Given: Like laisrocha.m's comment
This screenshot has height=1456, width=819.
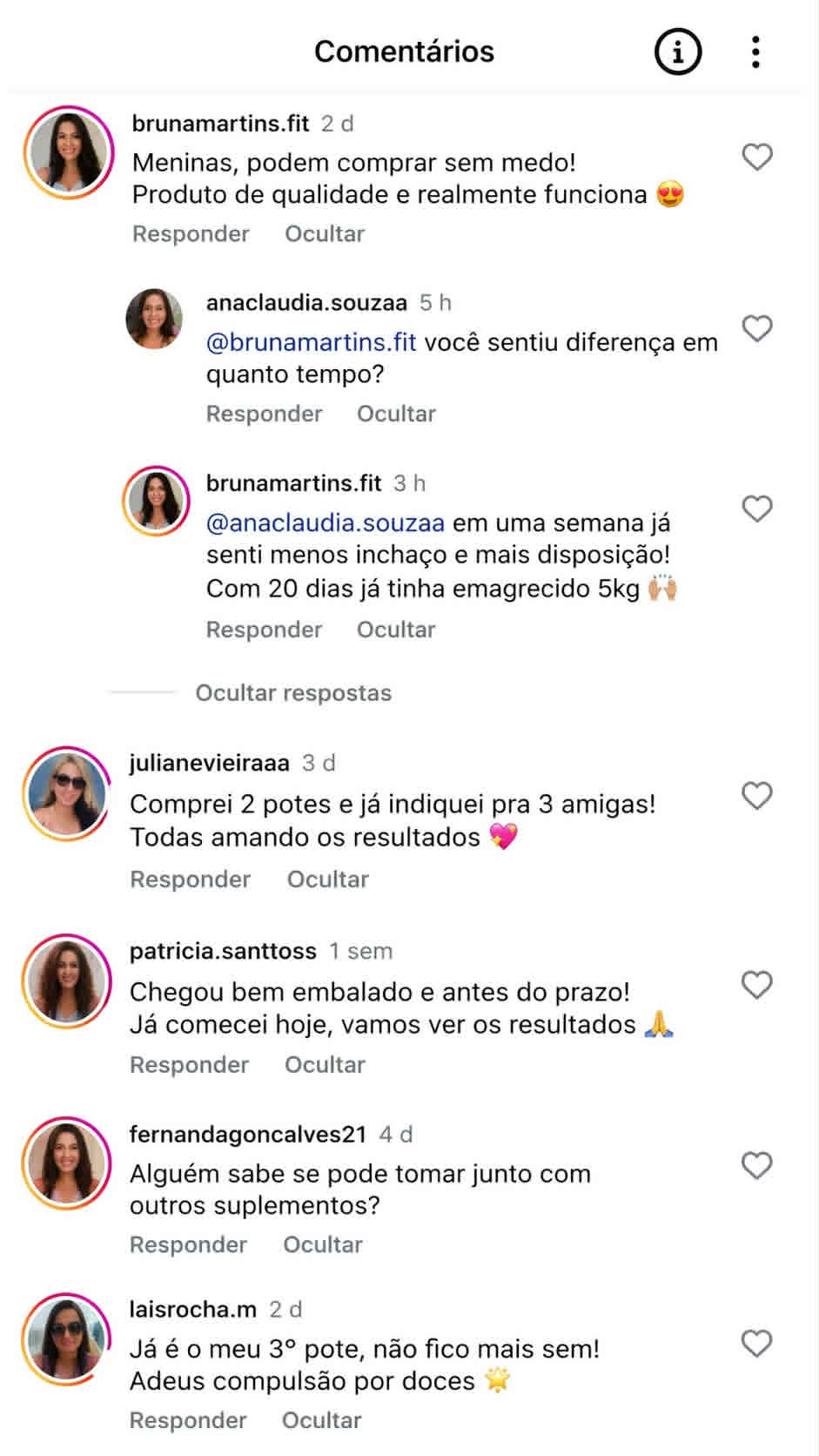Looking at the screenshot, I should pos(757,1343).
